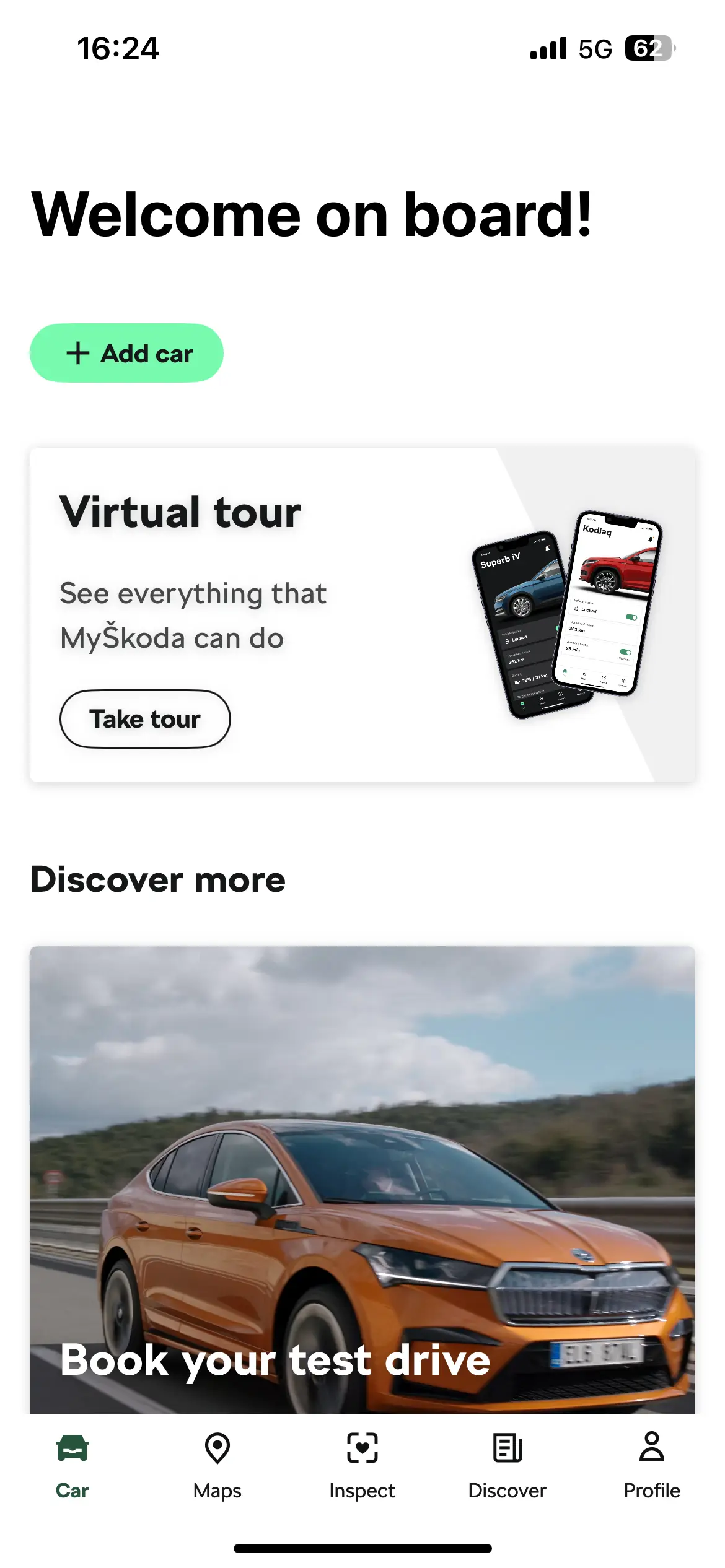The image size is (725, 1568).
Task: Open the Discover tab
Action: coord(507,1465)
